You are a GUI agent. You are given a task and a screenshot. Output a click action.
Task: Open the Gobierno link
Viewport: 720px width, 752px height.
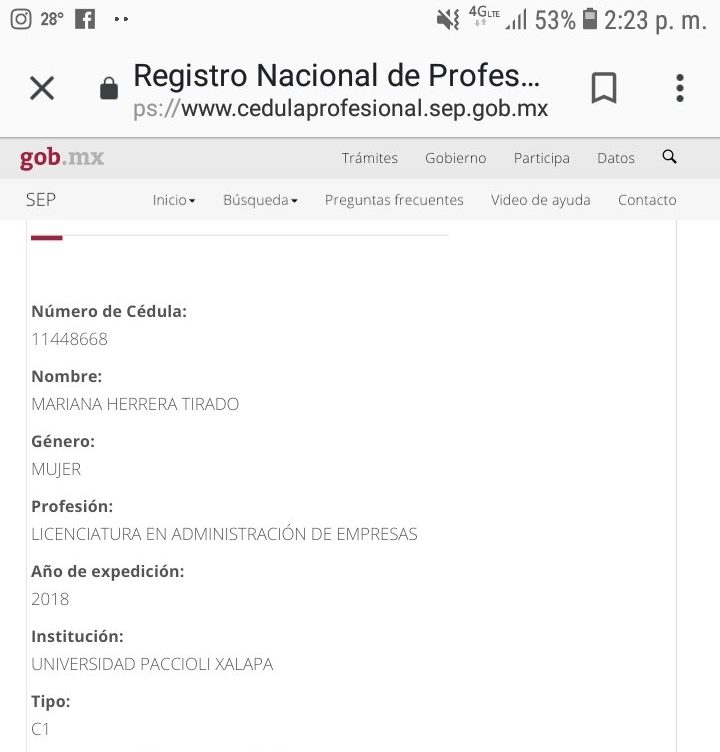pos(455,158)
